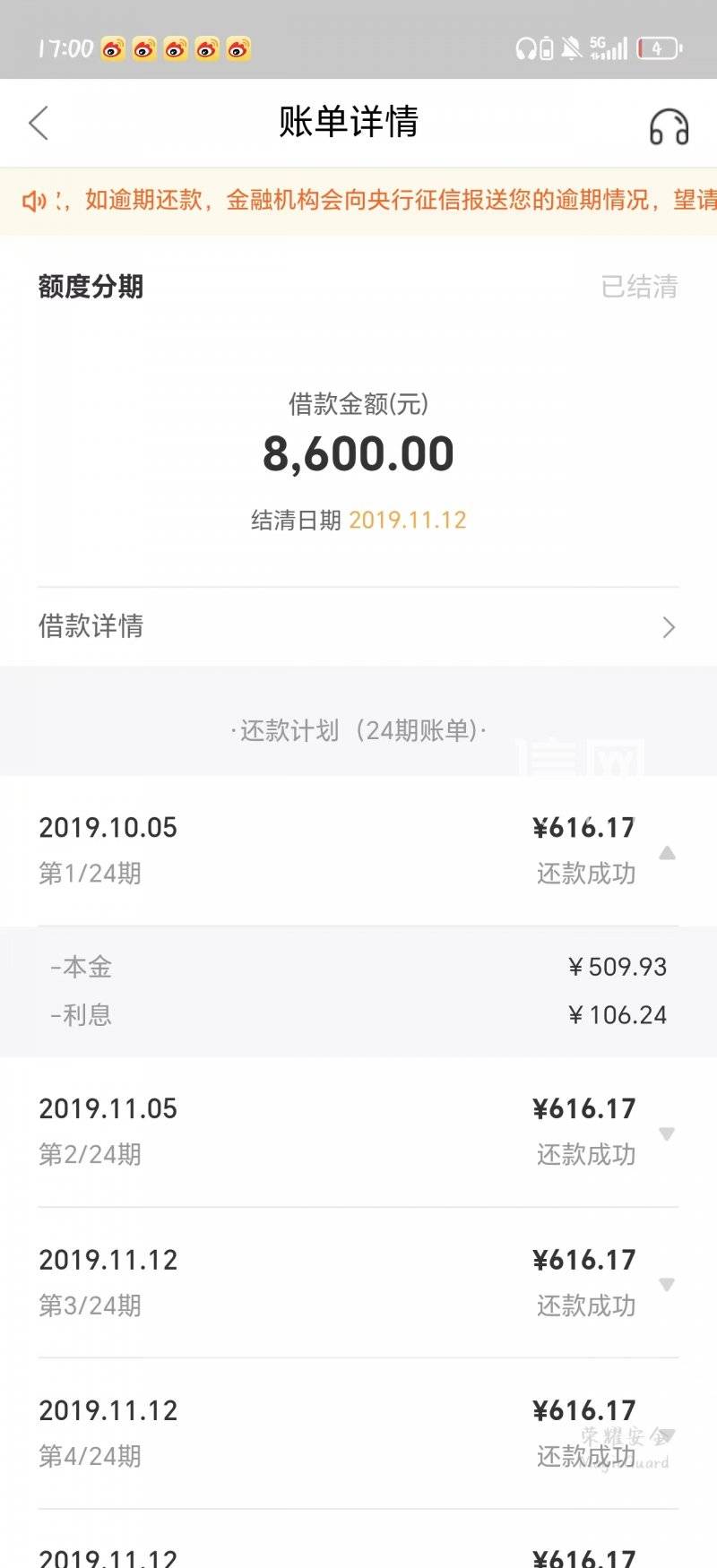The width and height of the screenshot is (717, 1568).
Task: Select the 还款计划 (24期账单) section header
Action: point(358,729)
